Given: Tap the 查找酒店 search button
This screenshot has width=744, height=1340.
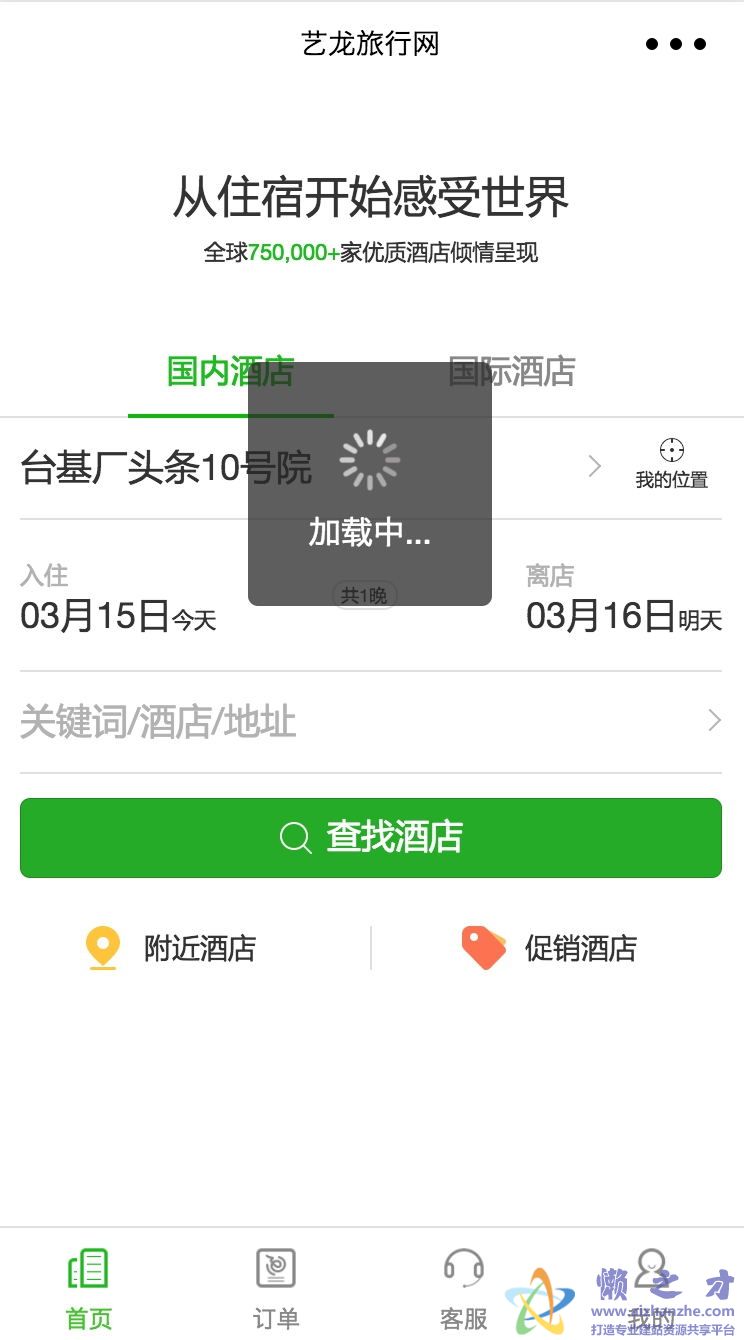Looking at the screenshot, I should pos(371,837).
